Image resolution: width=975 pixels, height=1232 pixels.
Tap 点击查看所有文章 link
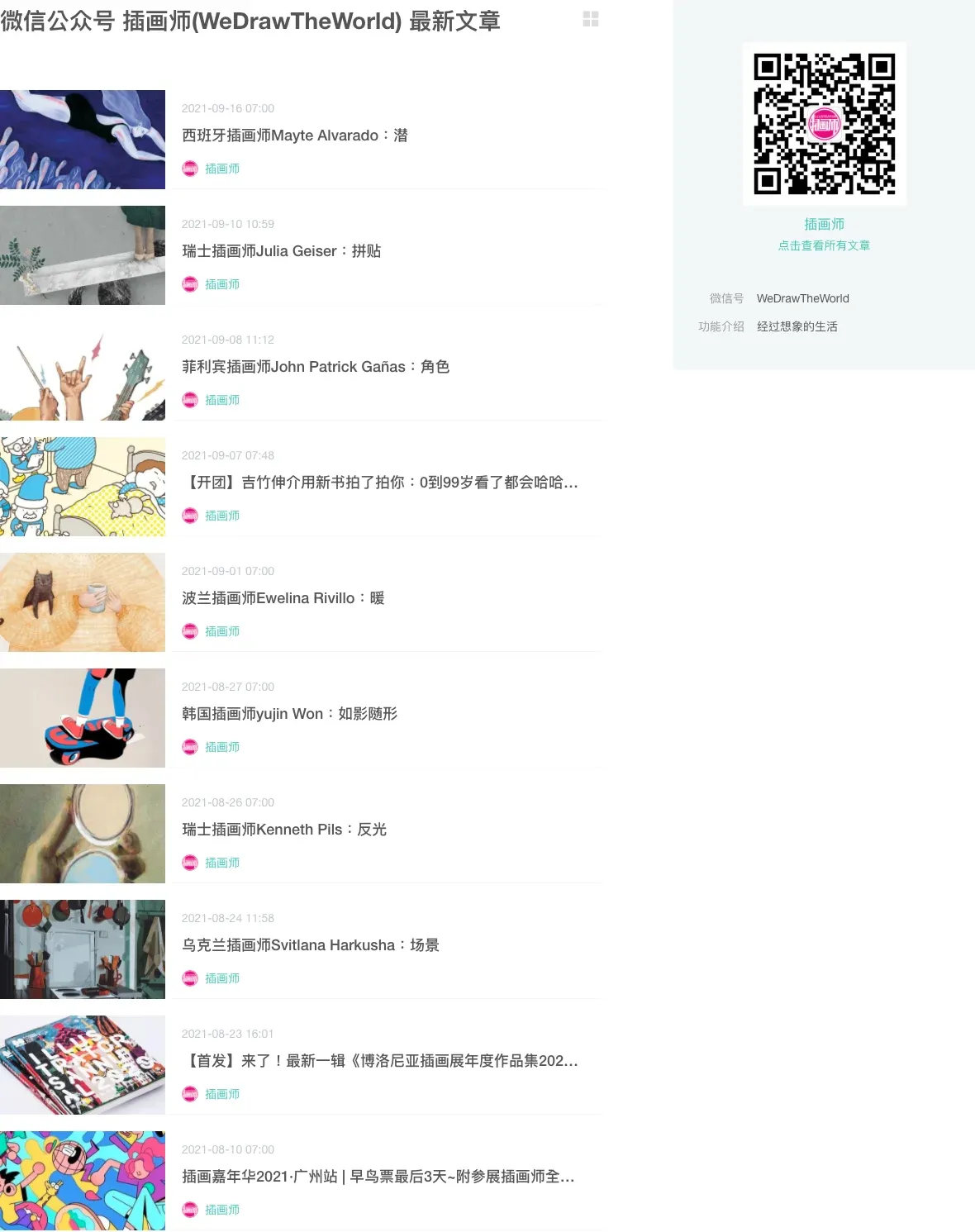pos(824,245)
